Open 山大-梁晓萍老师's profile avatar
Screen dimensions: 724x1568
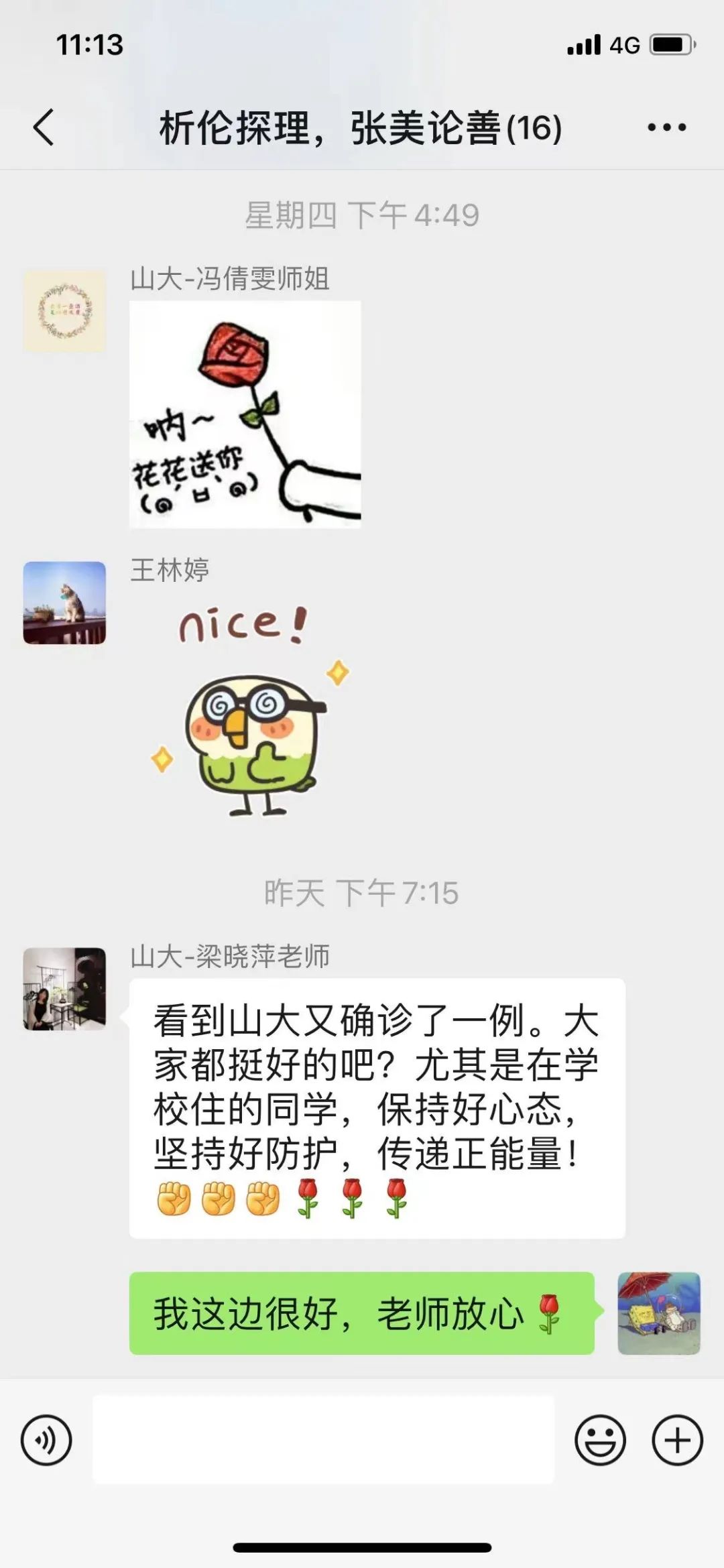(x=64, y=988)
